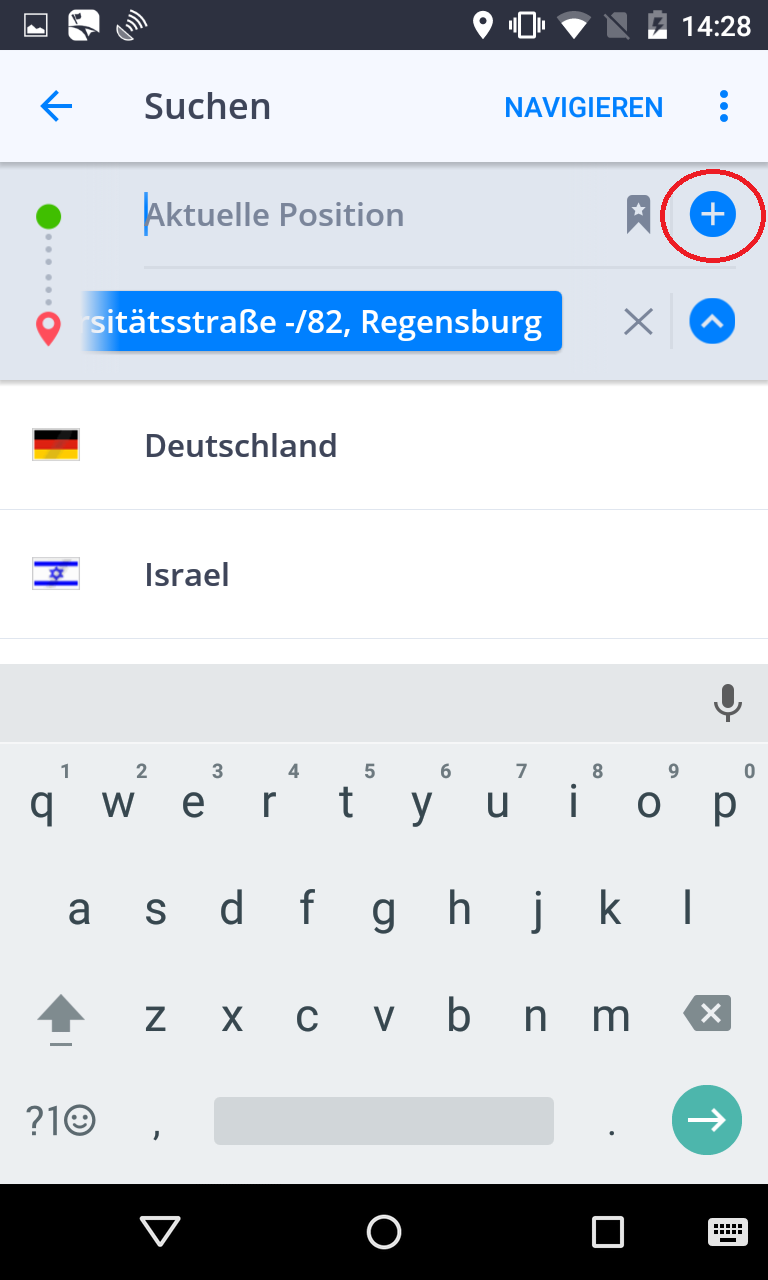Tap the green keyboard enter arrow
Viewport: 768px width, 1280px height.
point(706,1120)
